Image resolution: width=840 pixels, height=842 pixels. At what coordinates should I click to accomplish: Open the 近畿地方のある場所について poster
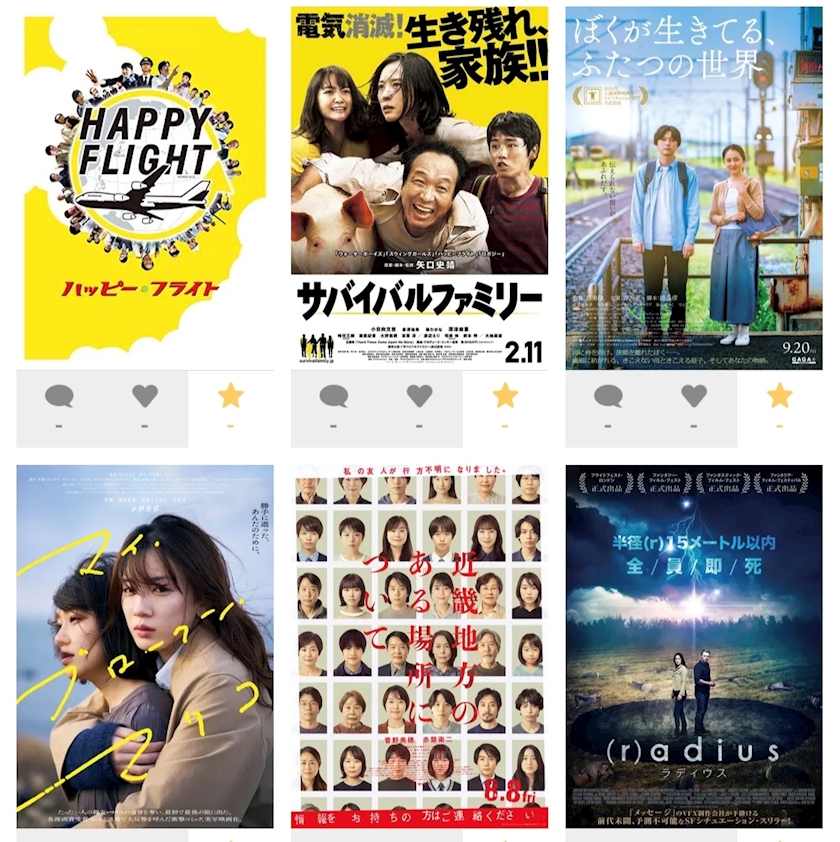coord(419,647)
